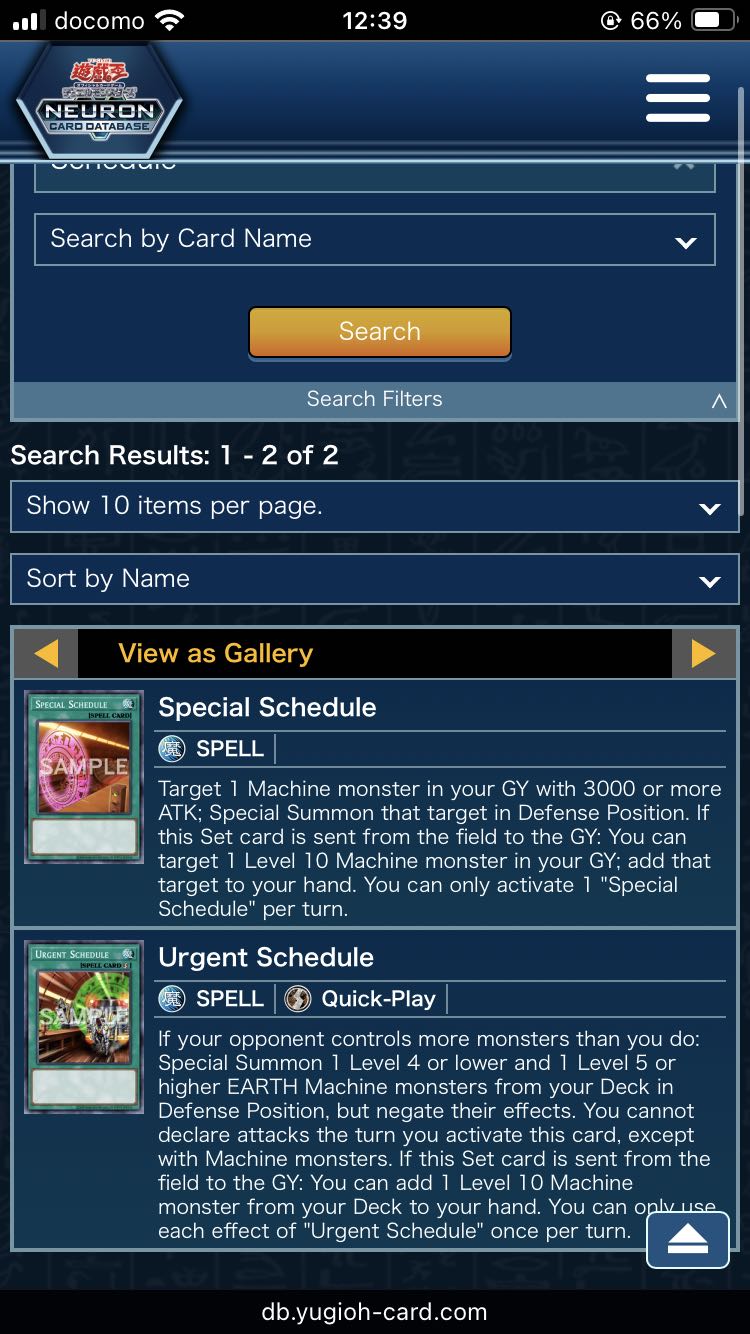Screen dimensions: 750x1334
Task: Open the Sort by Name dropdown
Action: coord(374,580)
